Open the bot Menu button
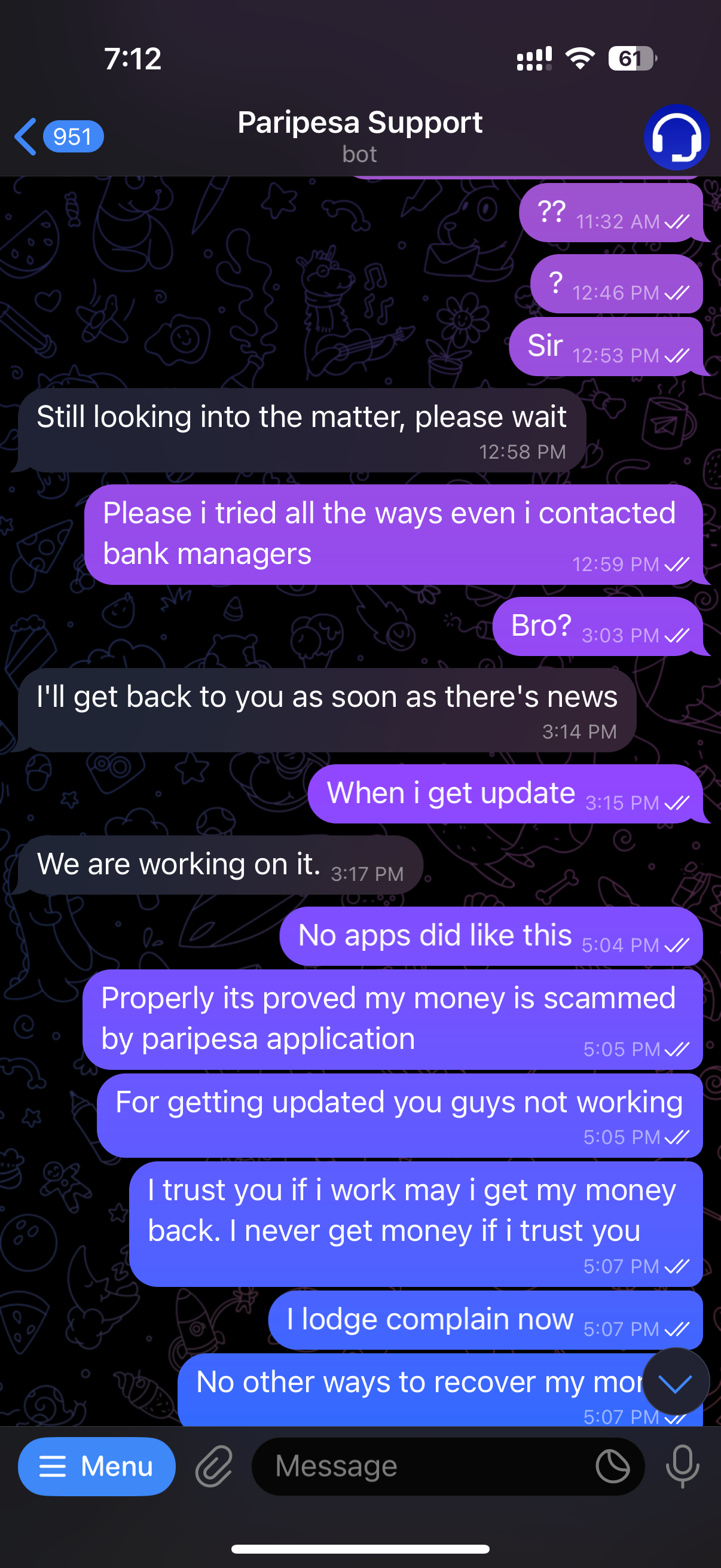 point(97,1466)
